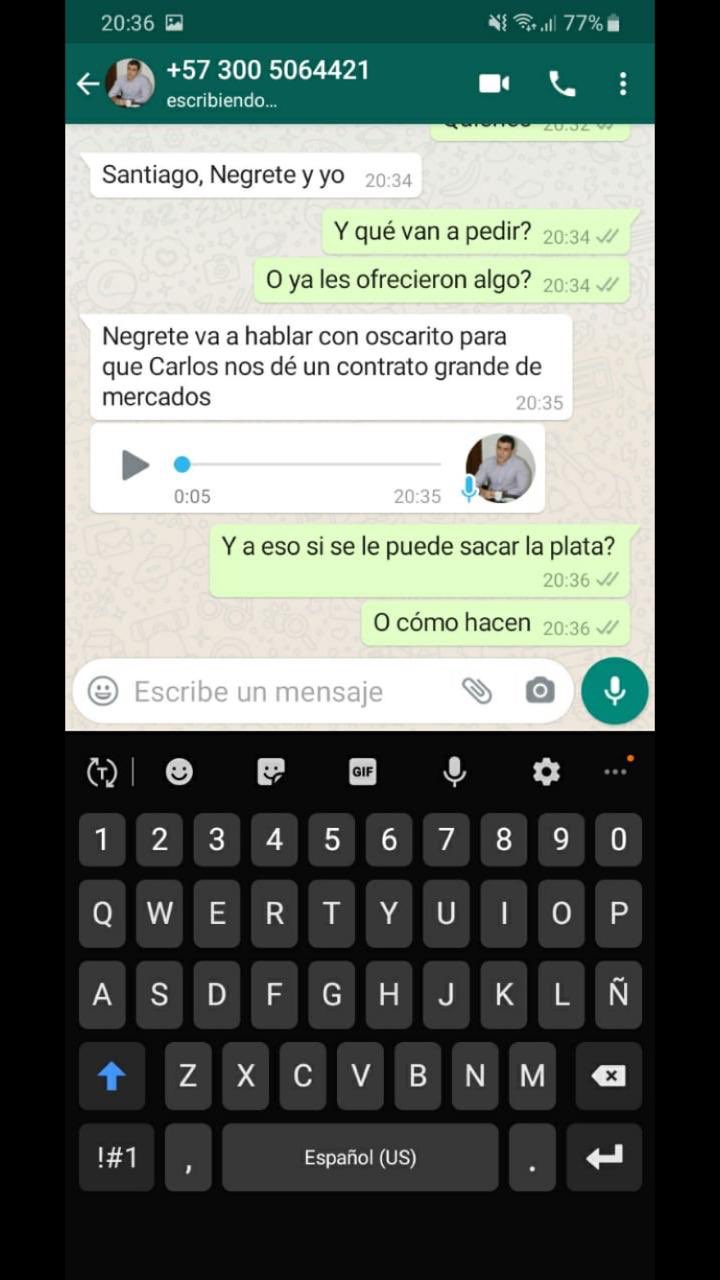
Task: Open keyboard GIF search
Action: (x=362, y=772)
